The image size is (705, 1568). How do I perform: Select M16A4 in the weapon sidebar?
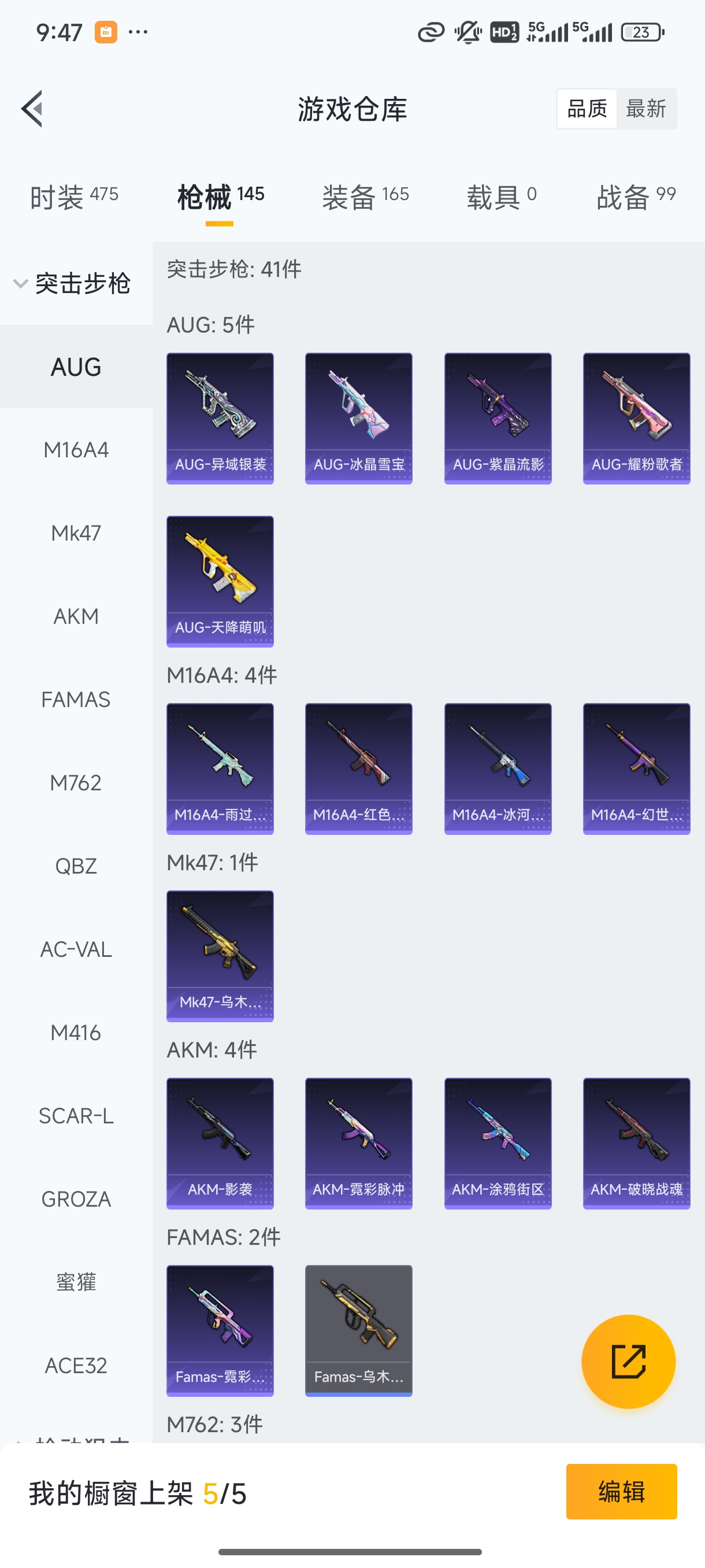tap(76, 450)
